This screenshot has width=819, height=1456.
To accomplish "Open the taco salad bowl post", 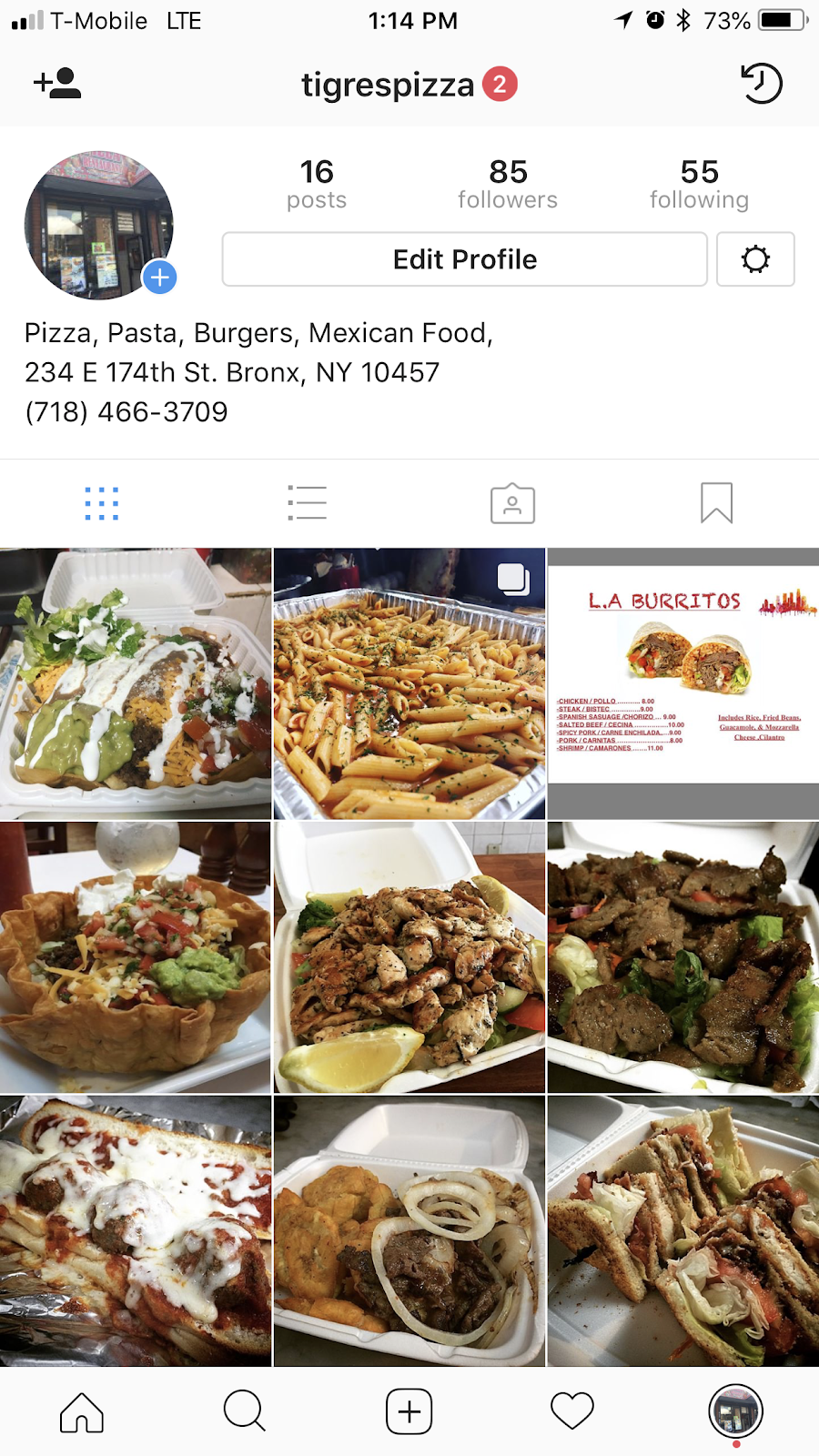I will 136,957.
